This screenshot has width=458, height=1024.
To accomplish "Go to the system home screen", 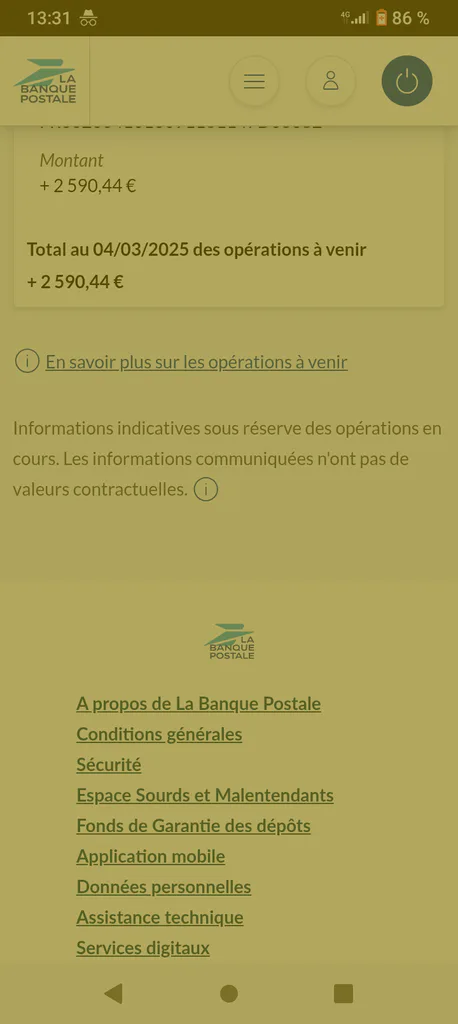I will click(x=229, y=993).
